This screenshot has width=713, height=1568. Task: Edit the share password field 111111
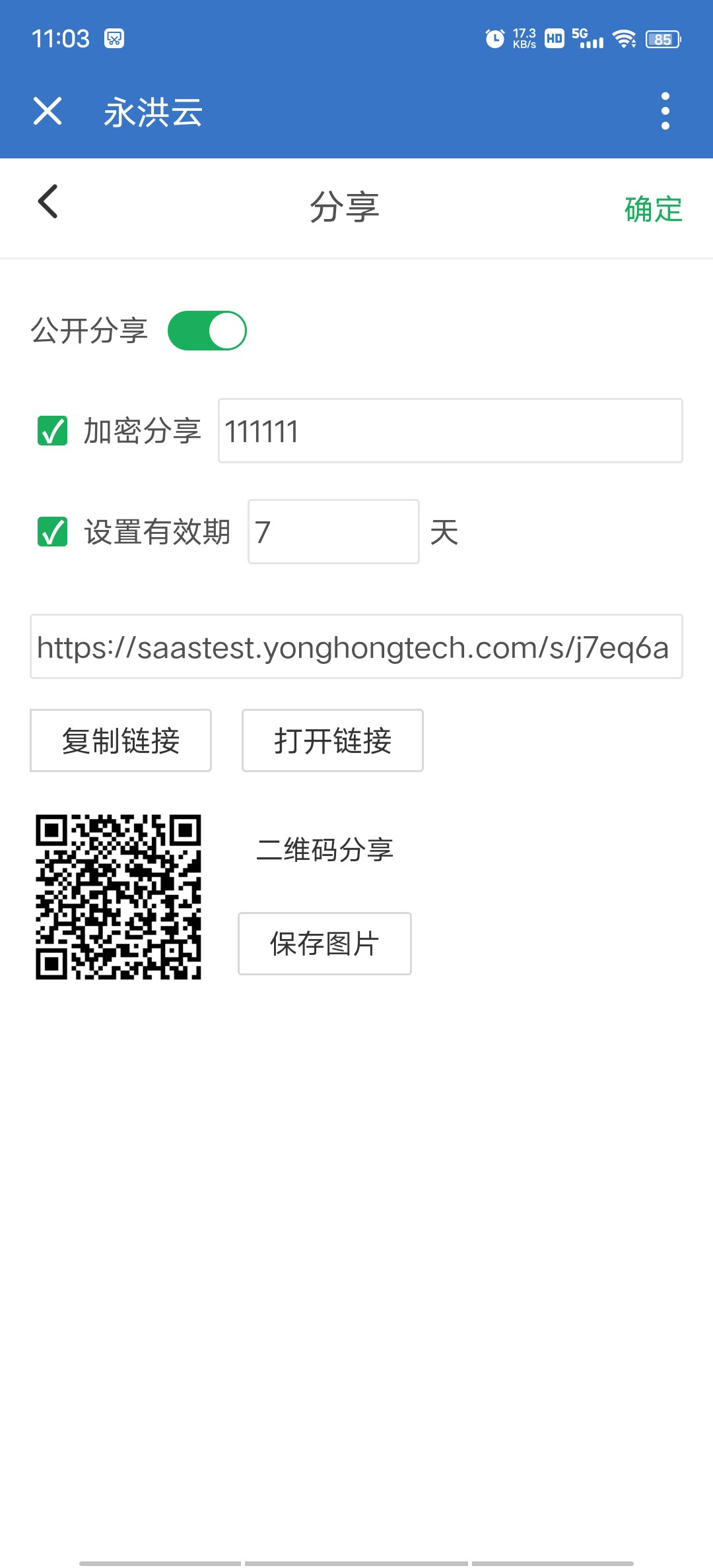(x=450, y=431)
